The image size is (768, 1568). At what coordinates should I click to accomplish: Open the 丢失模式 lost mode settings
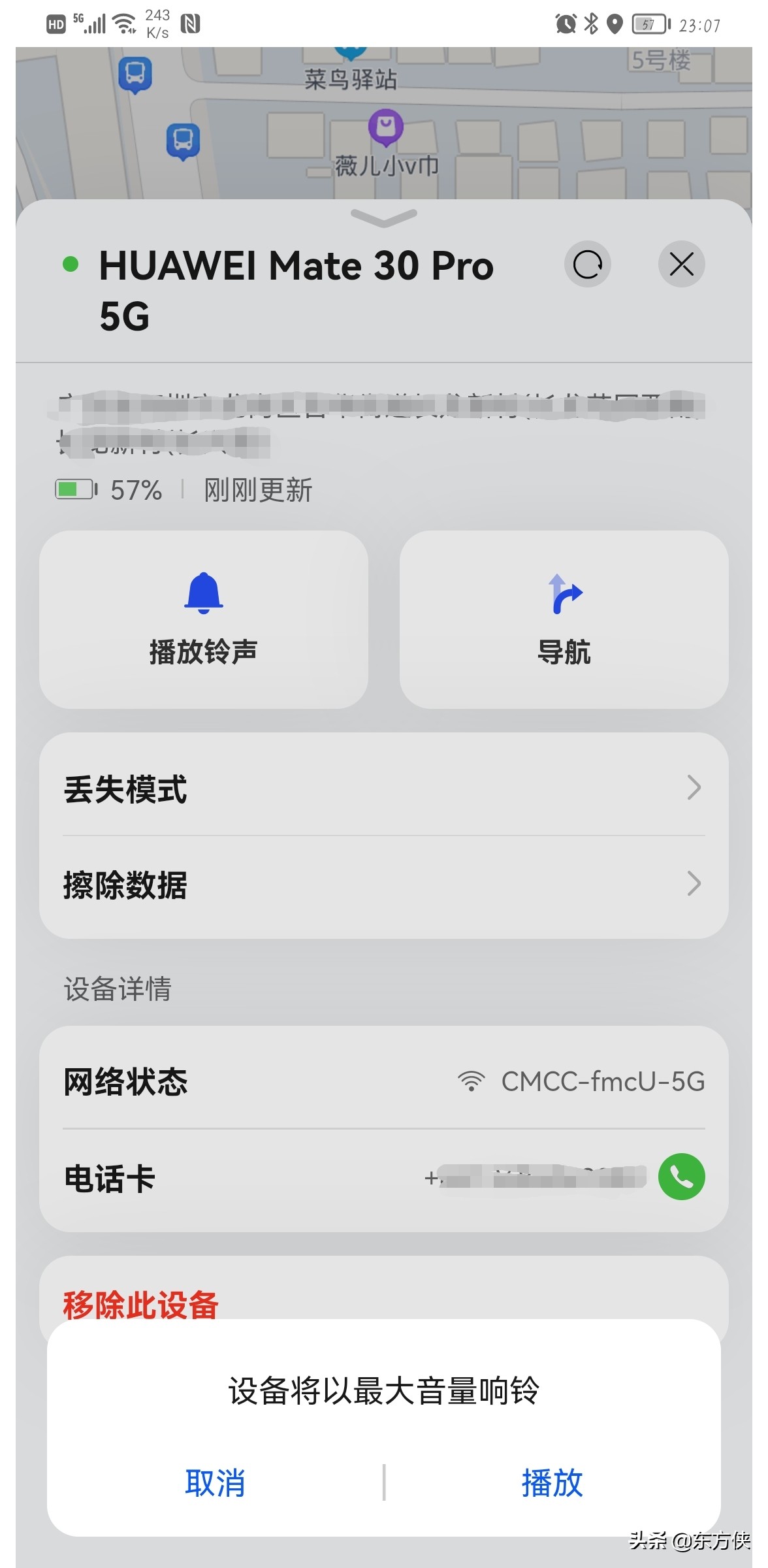point(383,790)
